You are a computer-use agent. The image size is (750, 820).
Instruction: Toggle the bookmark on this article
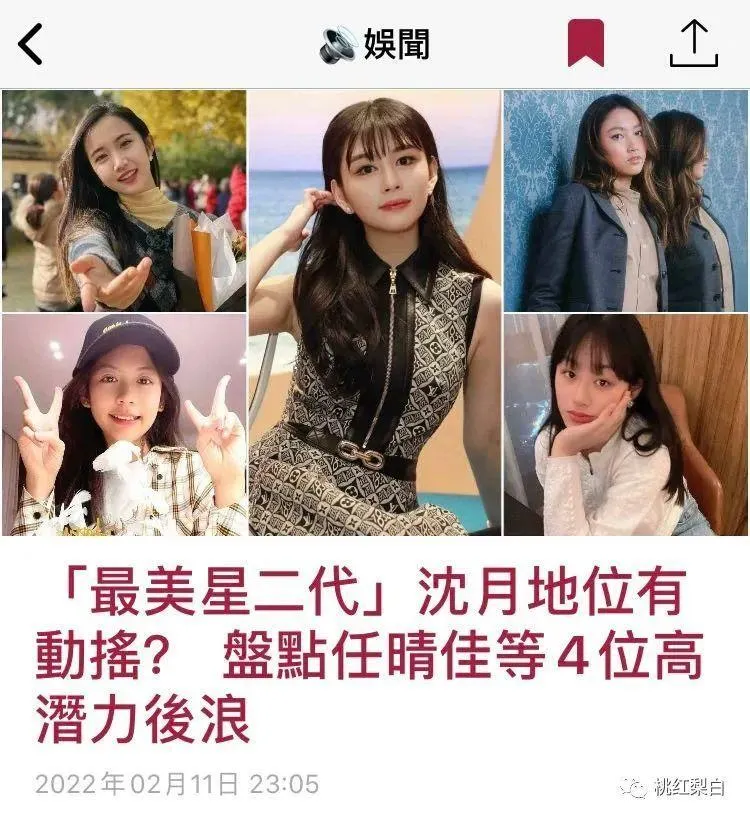(586, 44)
